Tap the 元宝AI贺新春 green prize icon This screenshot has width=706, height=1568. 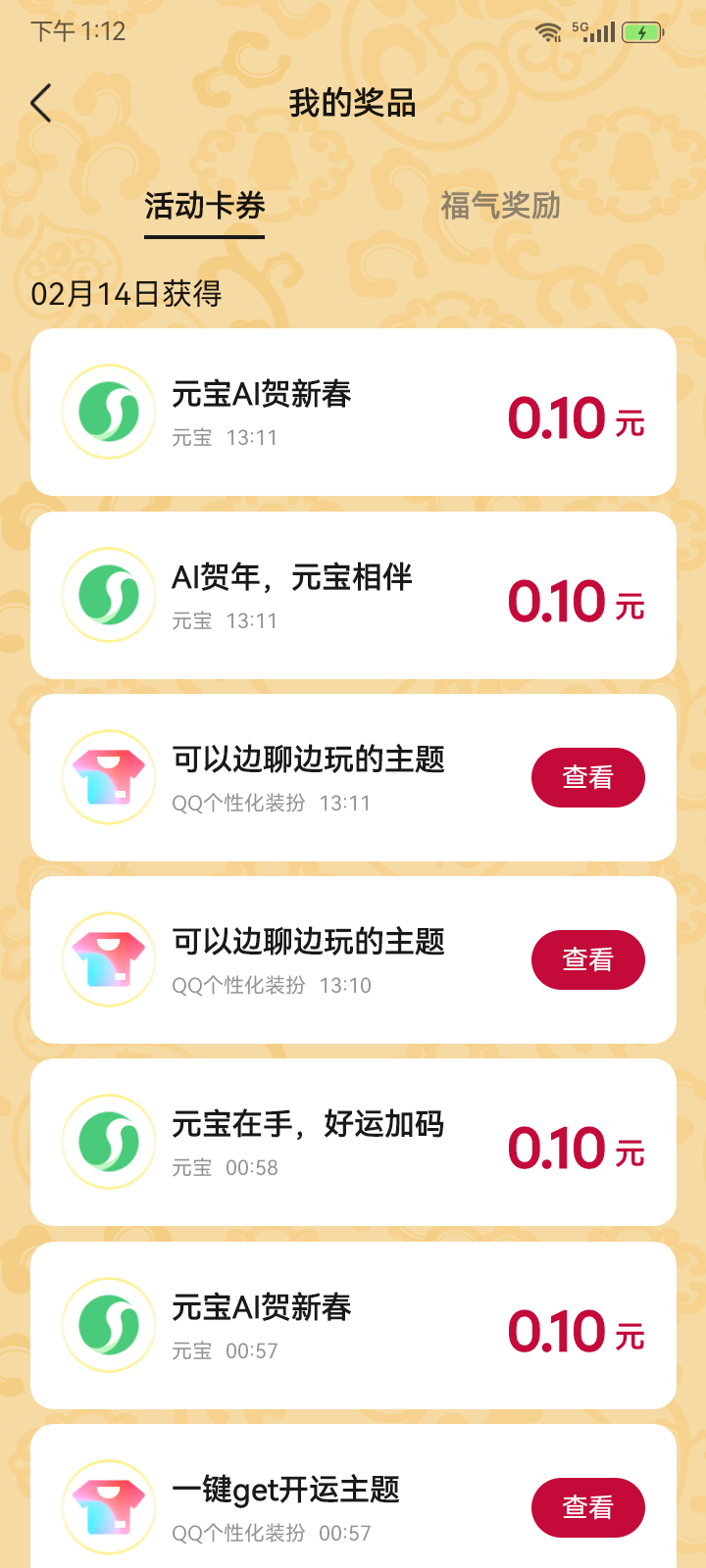tap(108, 410)
